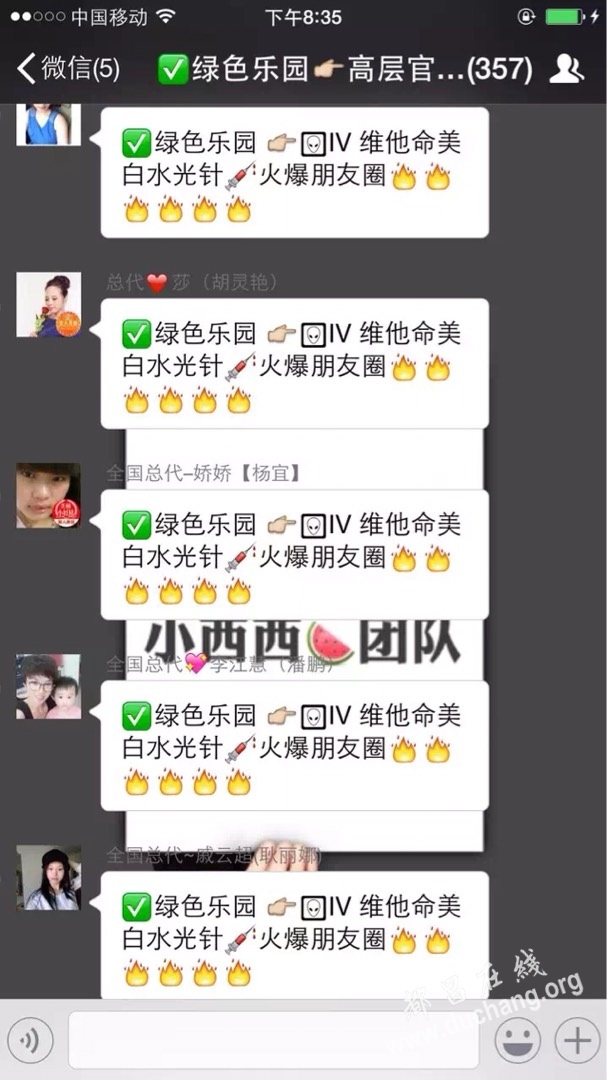
Task: Go back to the 微信 chat list
Action: pyautogui.click(x=68, y=69)
